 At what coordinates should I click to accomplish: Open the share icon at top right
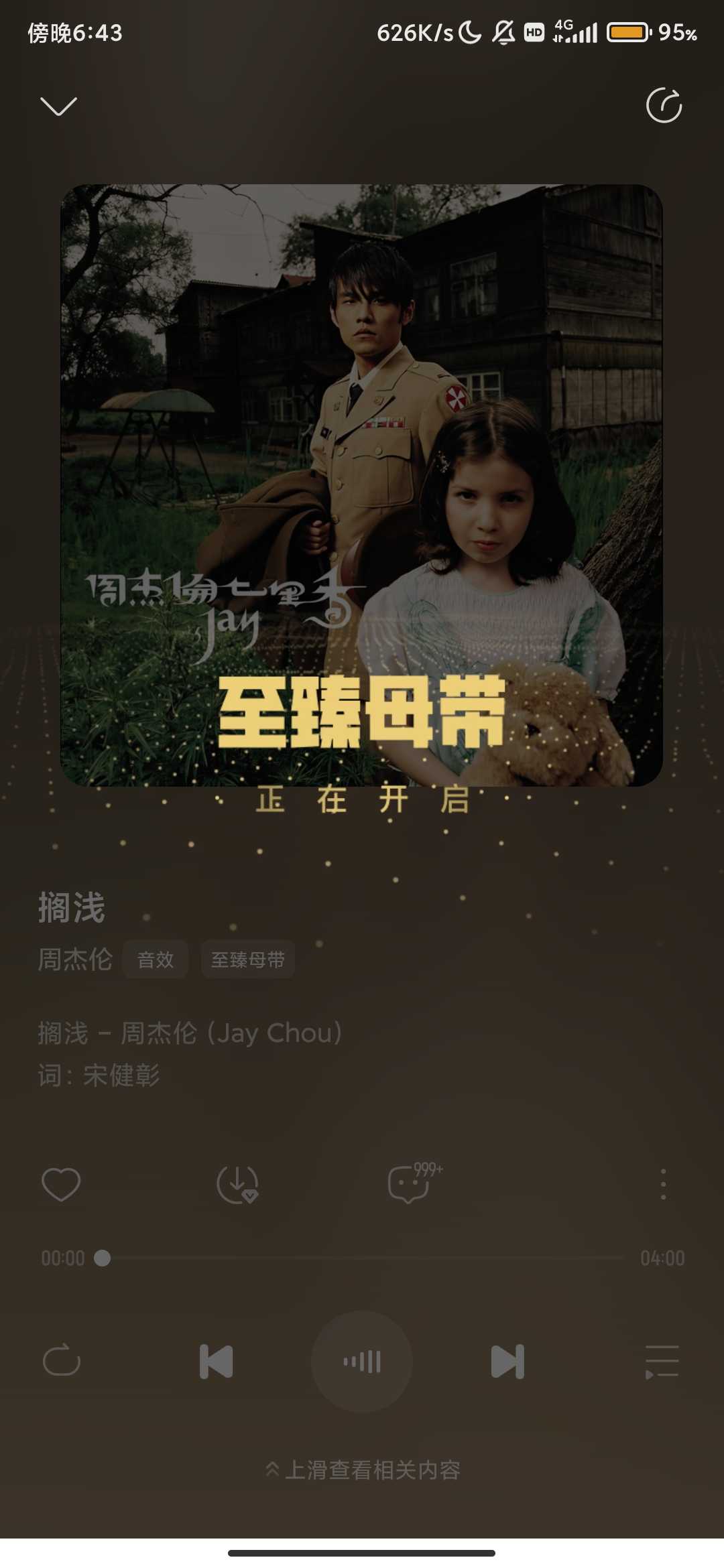[x=664, y=106]
